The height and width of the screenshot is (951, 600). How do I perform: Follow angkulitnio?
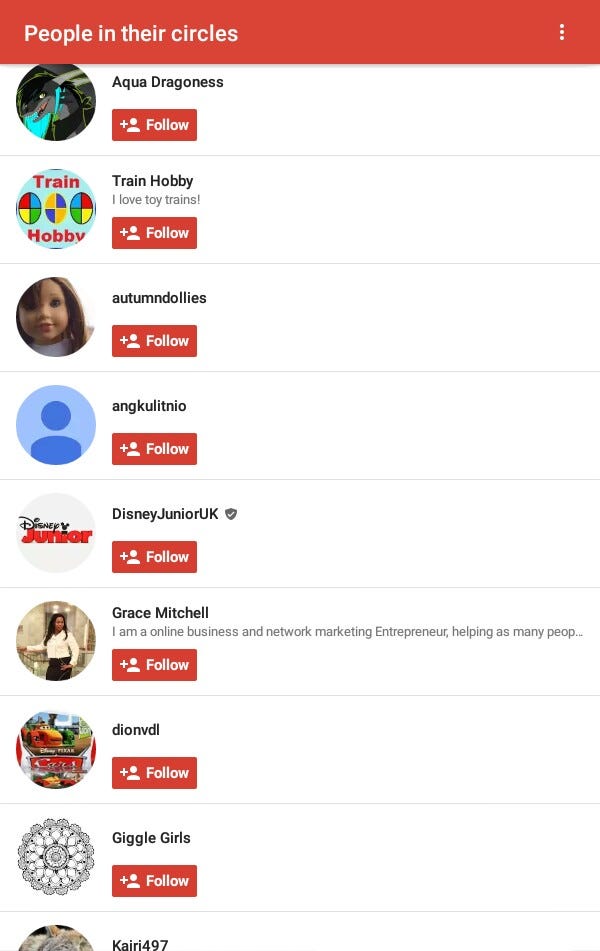tap(154, 449)
